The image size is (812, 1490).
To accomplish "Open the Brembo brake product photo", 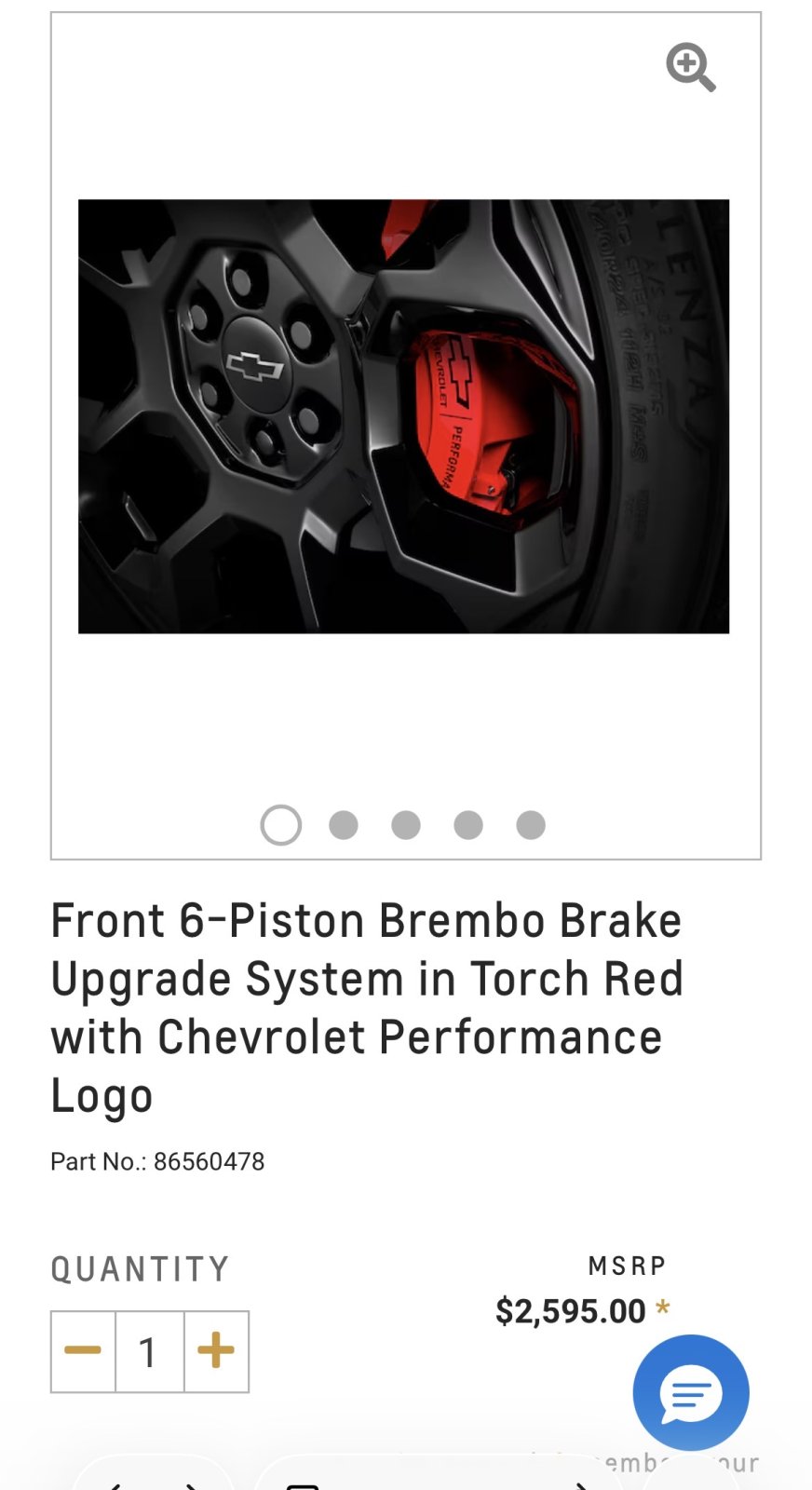I will [x=403, y=416].
